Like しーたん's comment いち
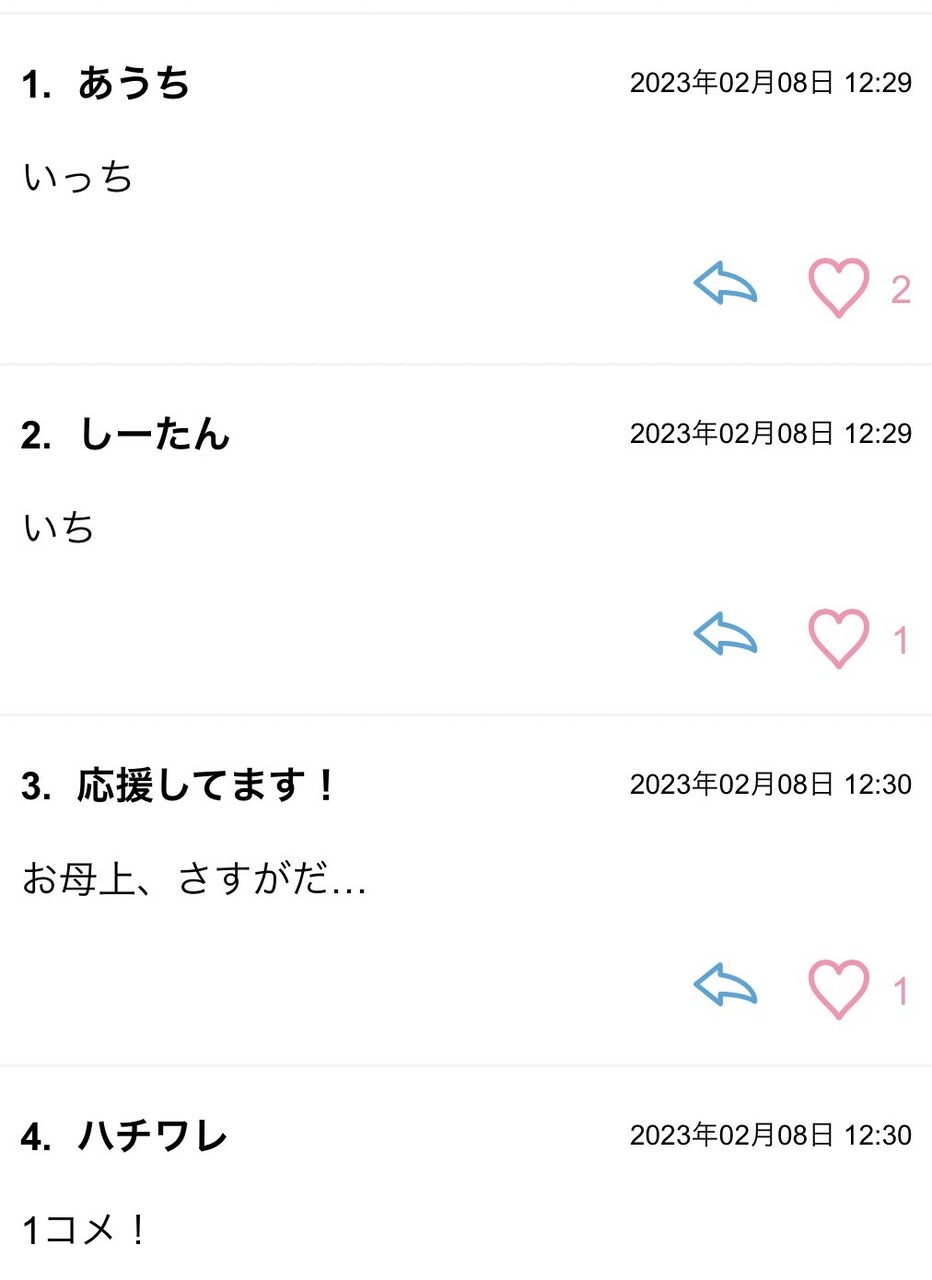This screenshot has width=932, height=1280. coord(838,639)
